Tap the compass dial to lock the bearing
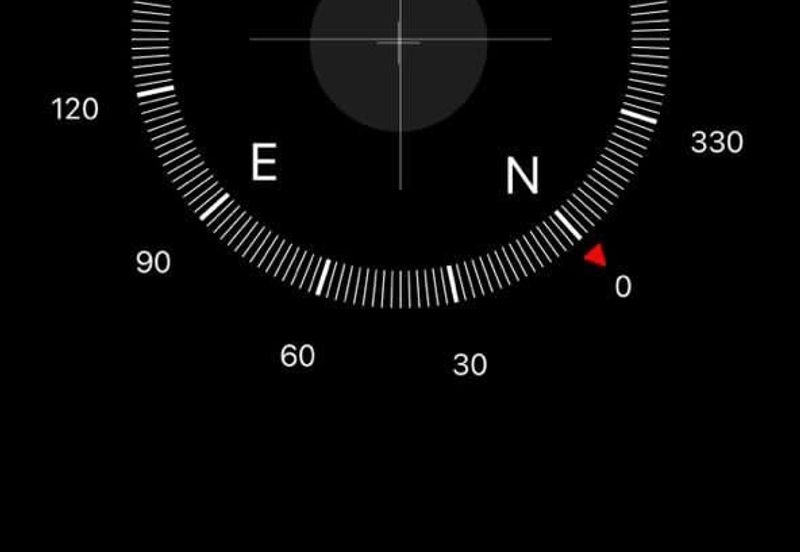The width and height of the screenshot is (800, 552). click(x=399, y=150)
